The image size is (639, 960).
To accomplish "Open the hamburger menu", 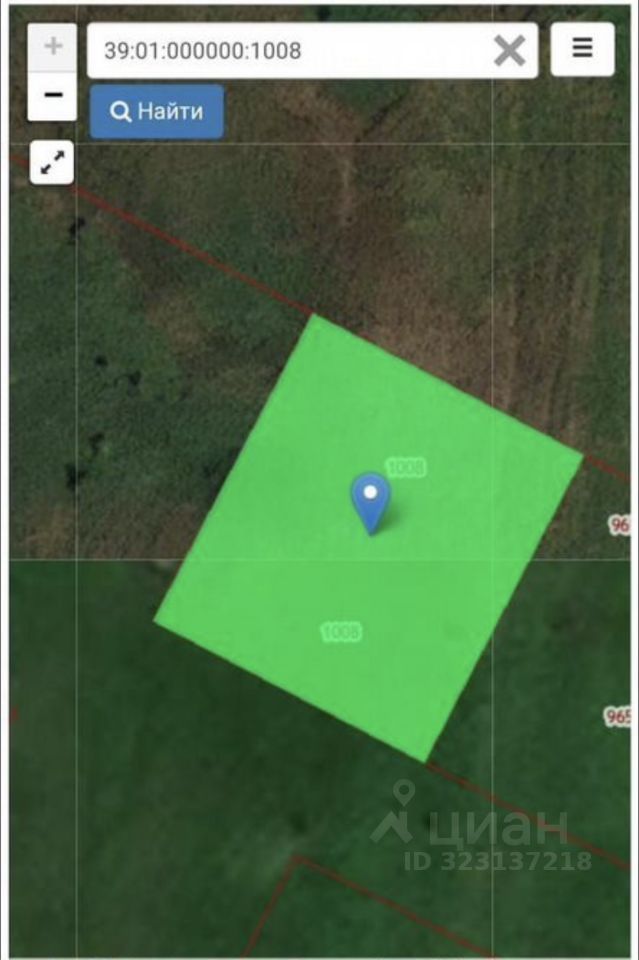I will (582, 48).
